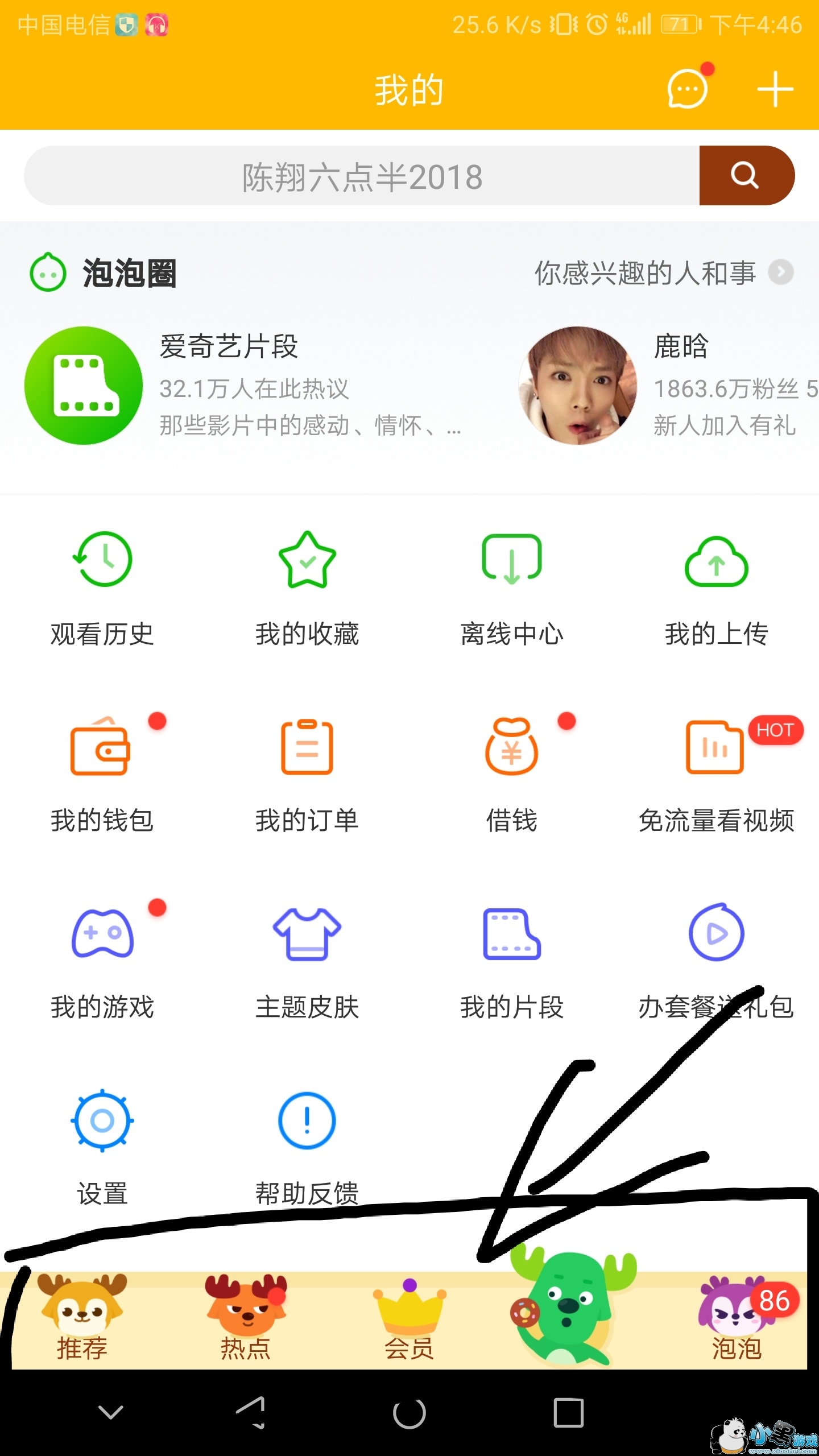Tap the brown search magnifier button
Image resolution: width=819 pixels, height=1456 pixels.
click(x=746, y=176)
